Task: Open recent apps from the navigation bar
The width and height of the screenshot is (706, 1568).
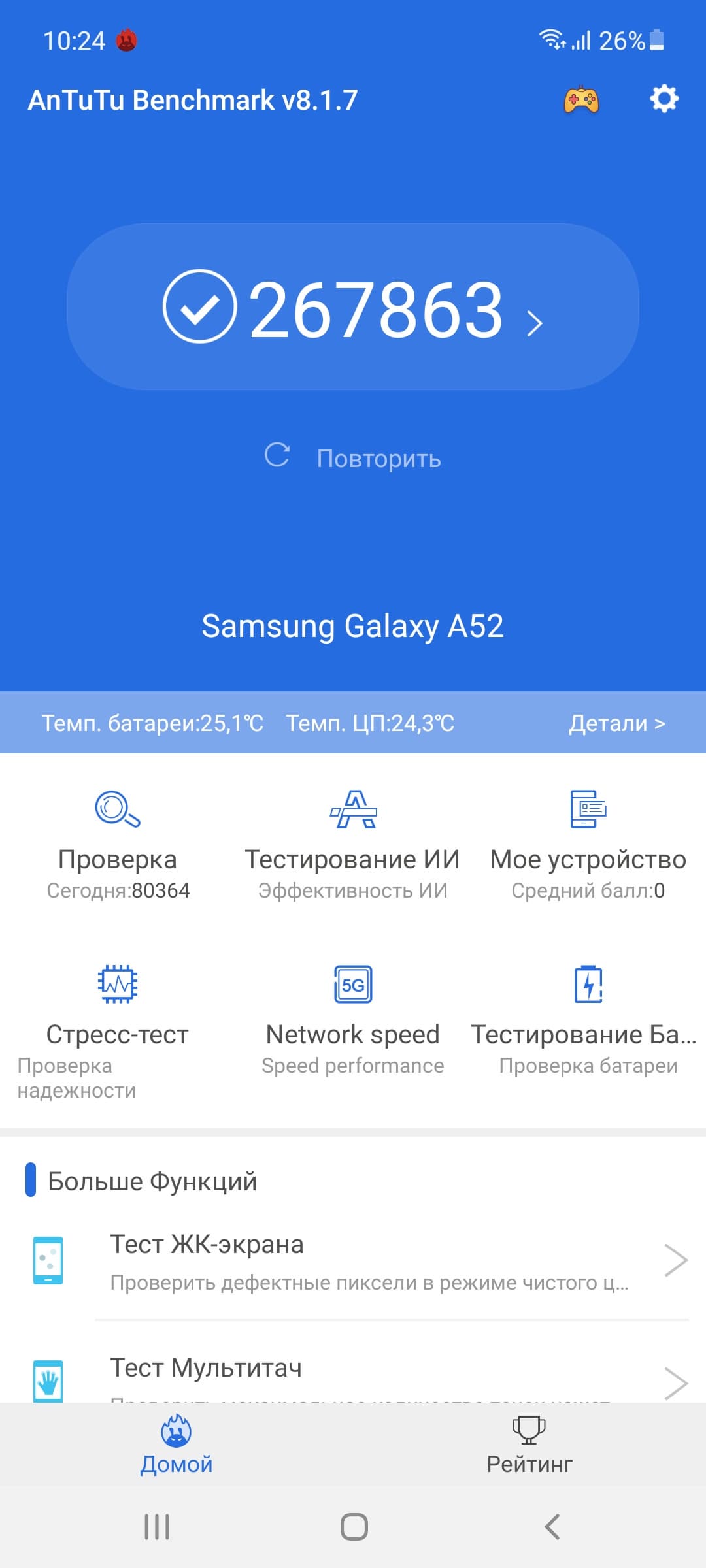Action: 157,1527
